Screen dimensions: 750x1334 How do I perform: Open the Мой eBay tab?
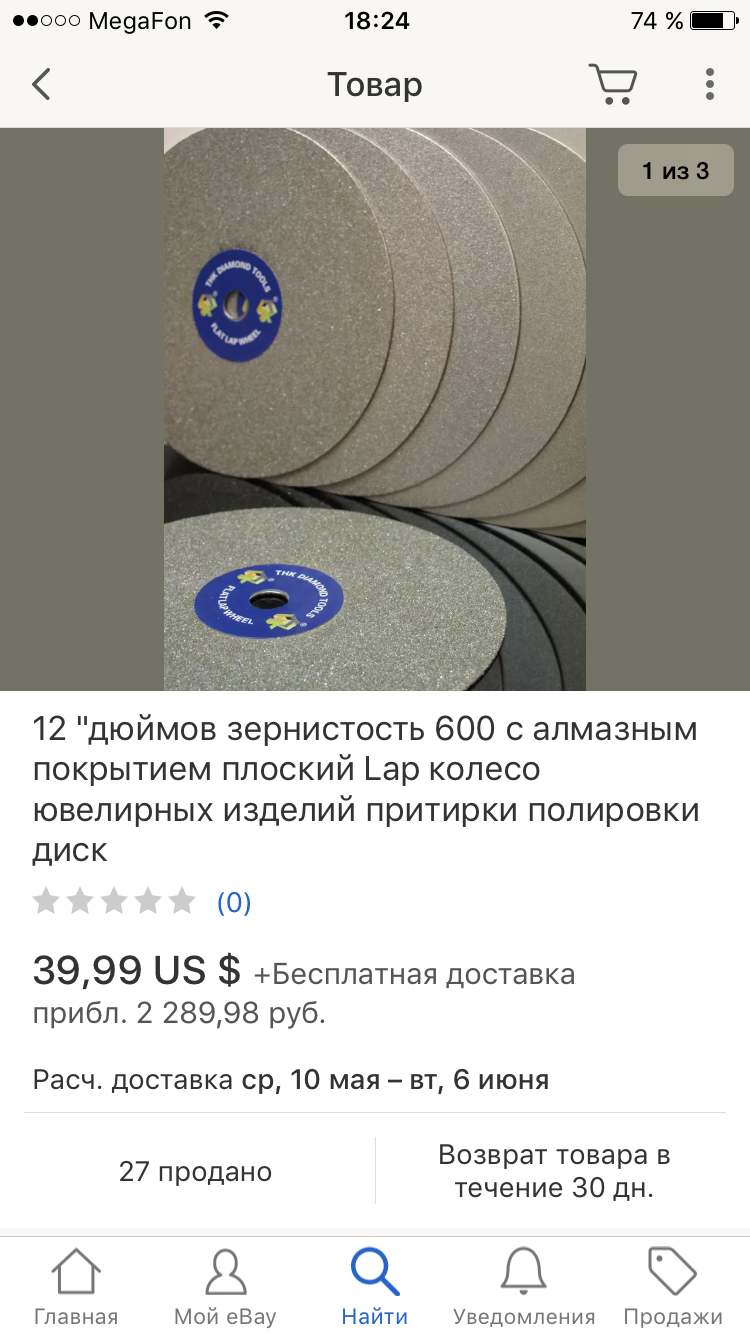[225, 1286]
